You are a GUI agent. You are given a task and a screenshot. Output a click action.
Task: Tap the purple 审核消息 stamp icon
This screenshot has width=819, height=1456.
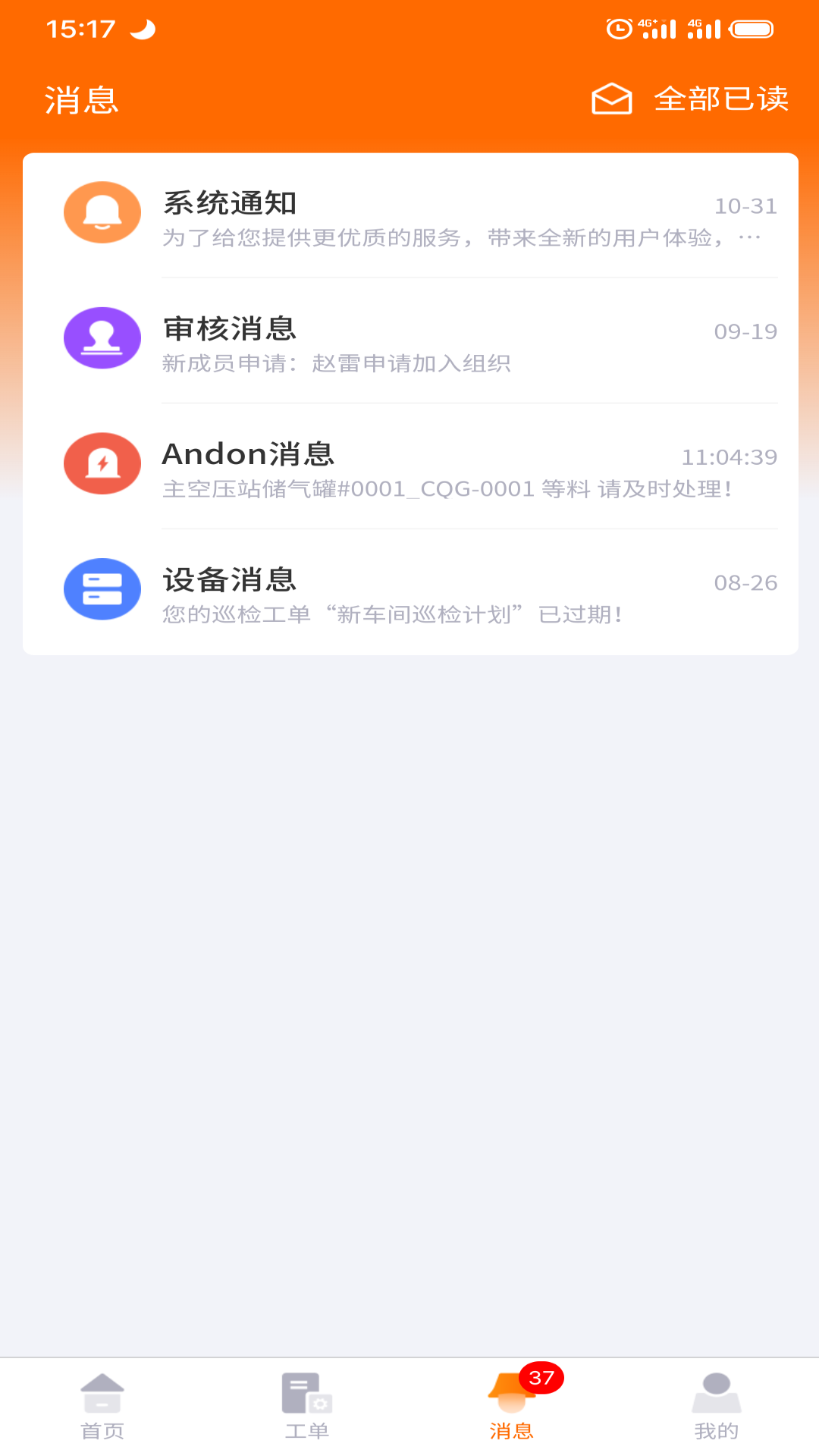click(102, 338)
